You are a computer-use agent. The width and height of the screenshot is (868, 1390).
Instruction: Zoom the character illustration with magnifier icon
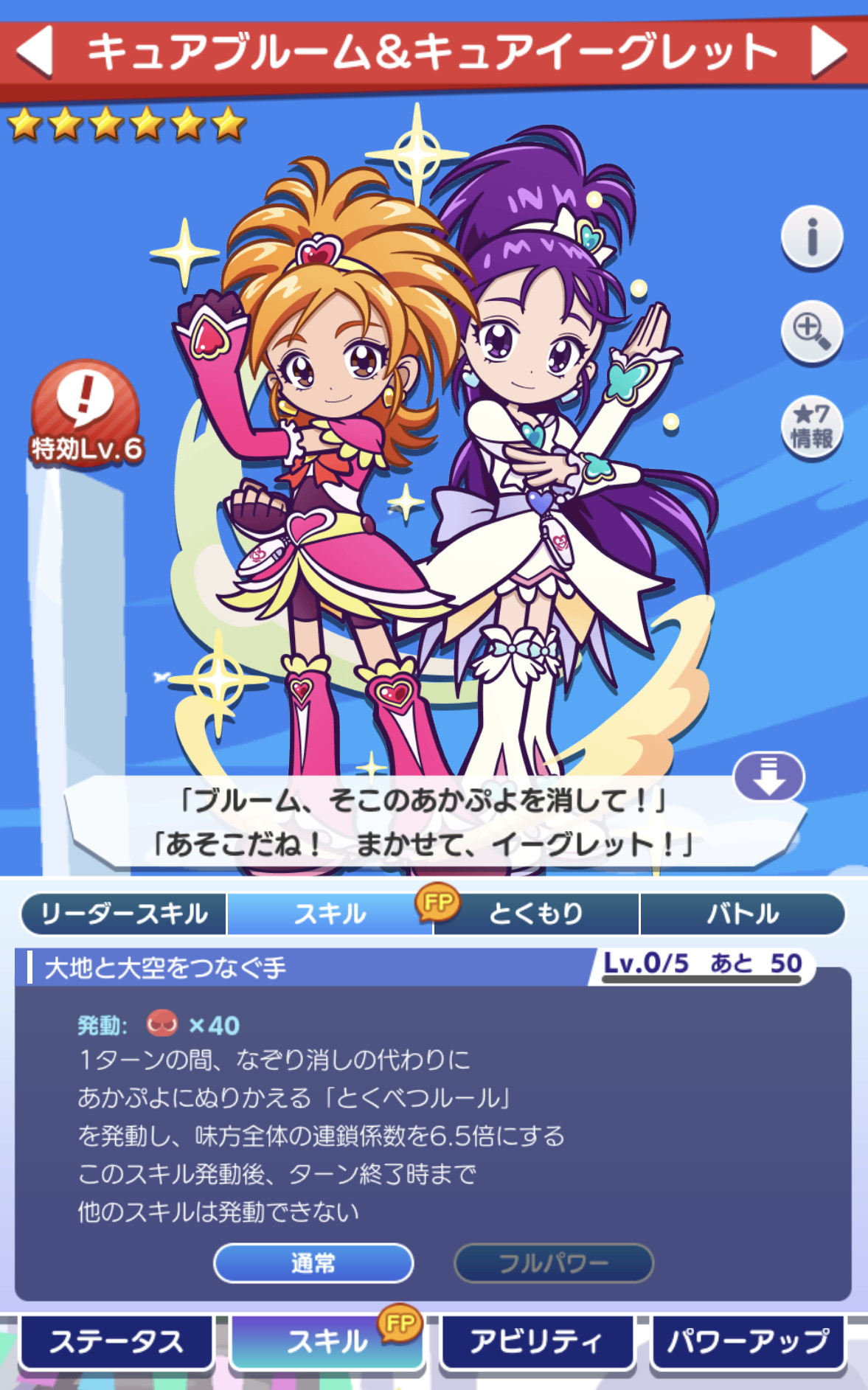point(811,331)
